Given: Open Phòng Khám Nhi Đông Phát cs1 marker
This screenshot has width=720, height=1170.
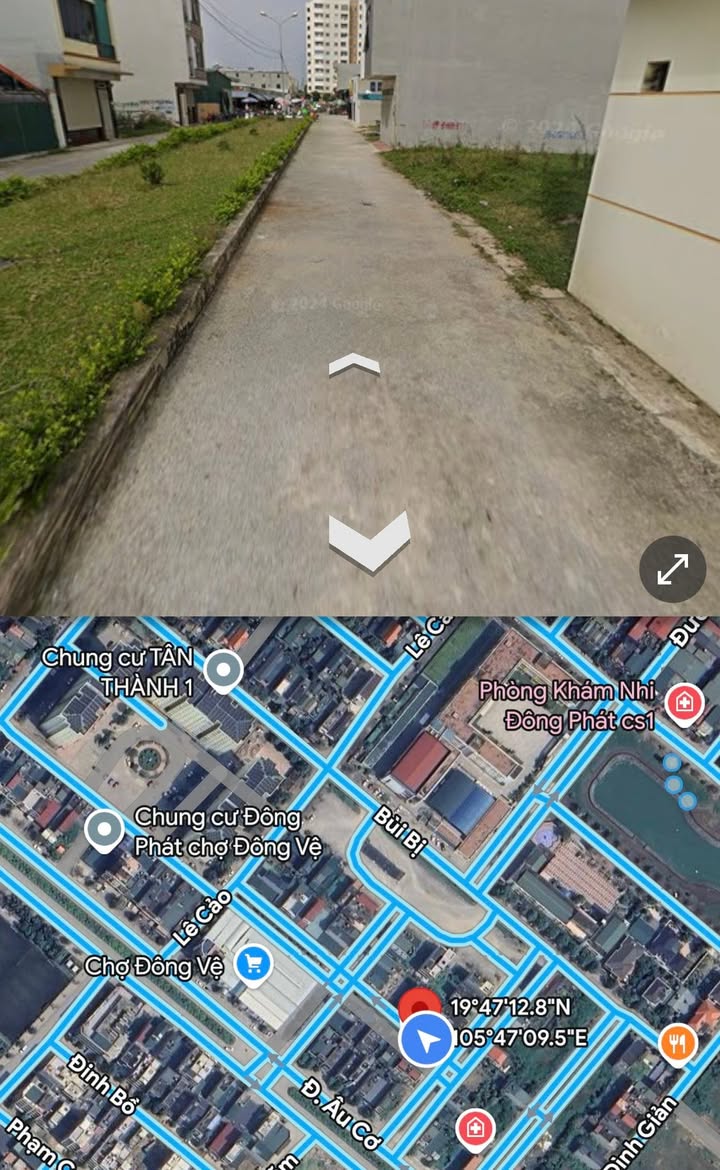Looking at the screenshot, I should coord(684,704).
